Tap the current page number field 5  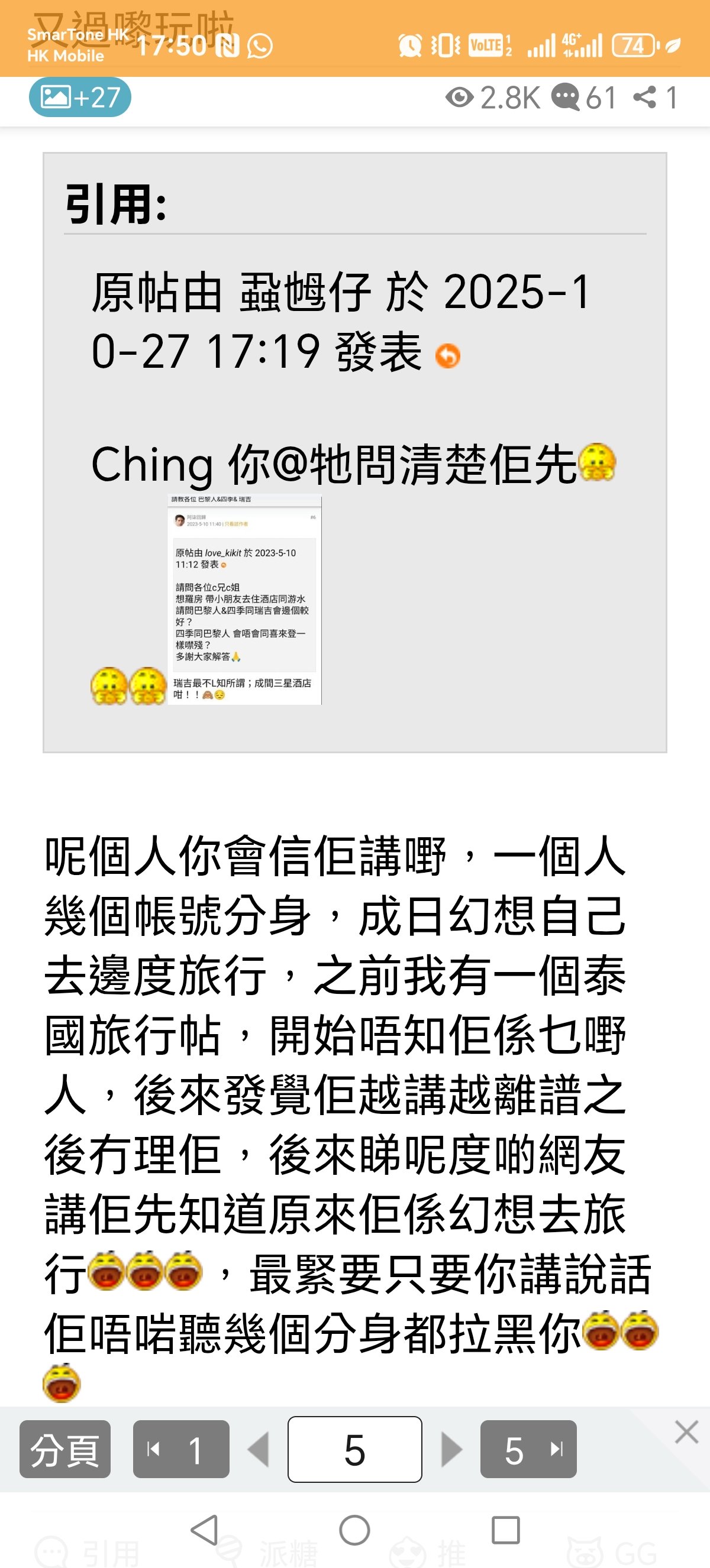[x=354, y=1449]
